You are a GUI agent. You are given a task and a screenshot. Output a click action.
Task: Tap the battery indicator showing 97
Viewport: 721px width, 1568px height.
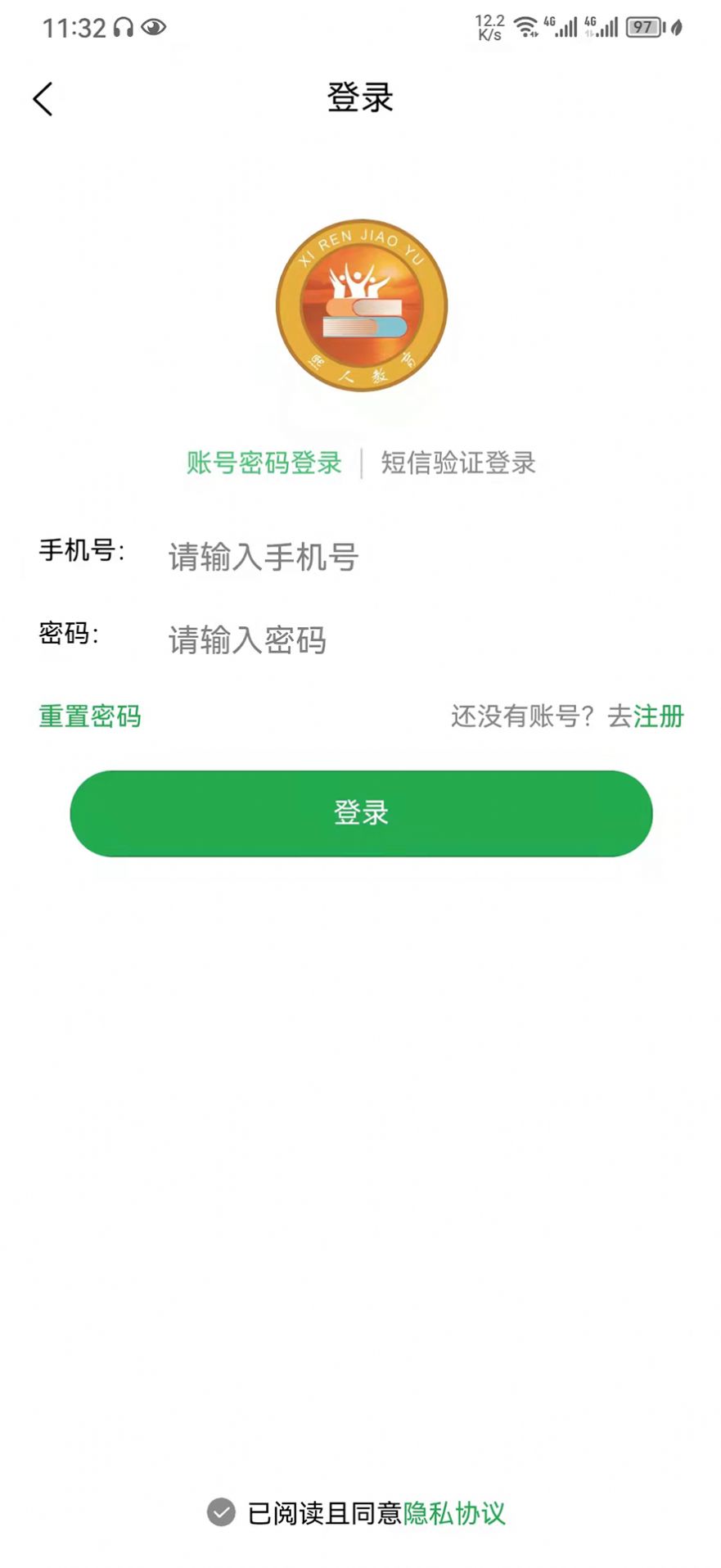[643, 25]
